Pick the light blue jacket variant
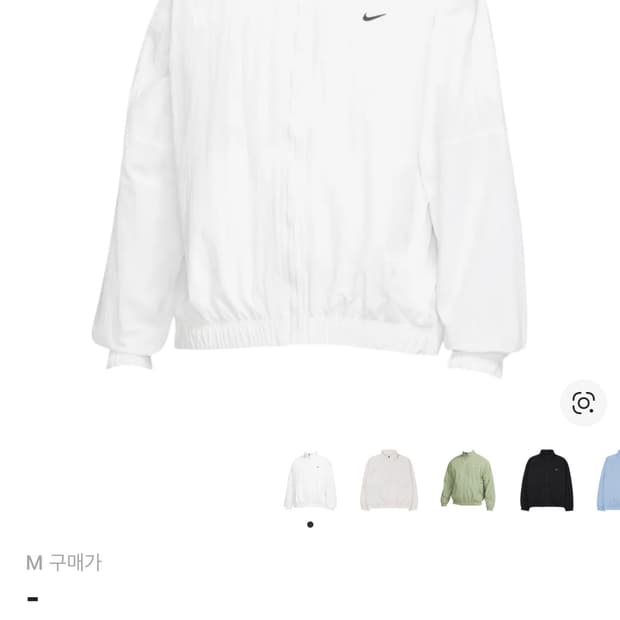The image size is (620, 620). pos(609,481)
